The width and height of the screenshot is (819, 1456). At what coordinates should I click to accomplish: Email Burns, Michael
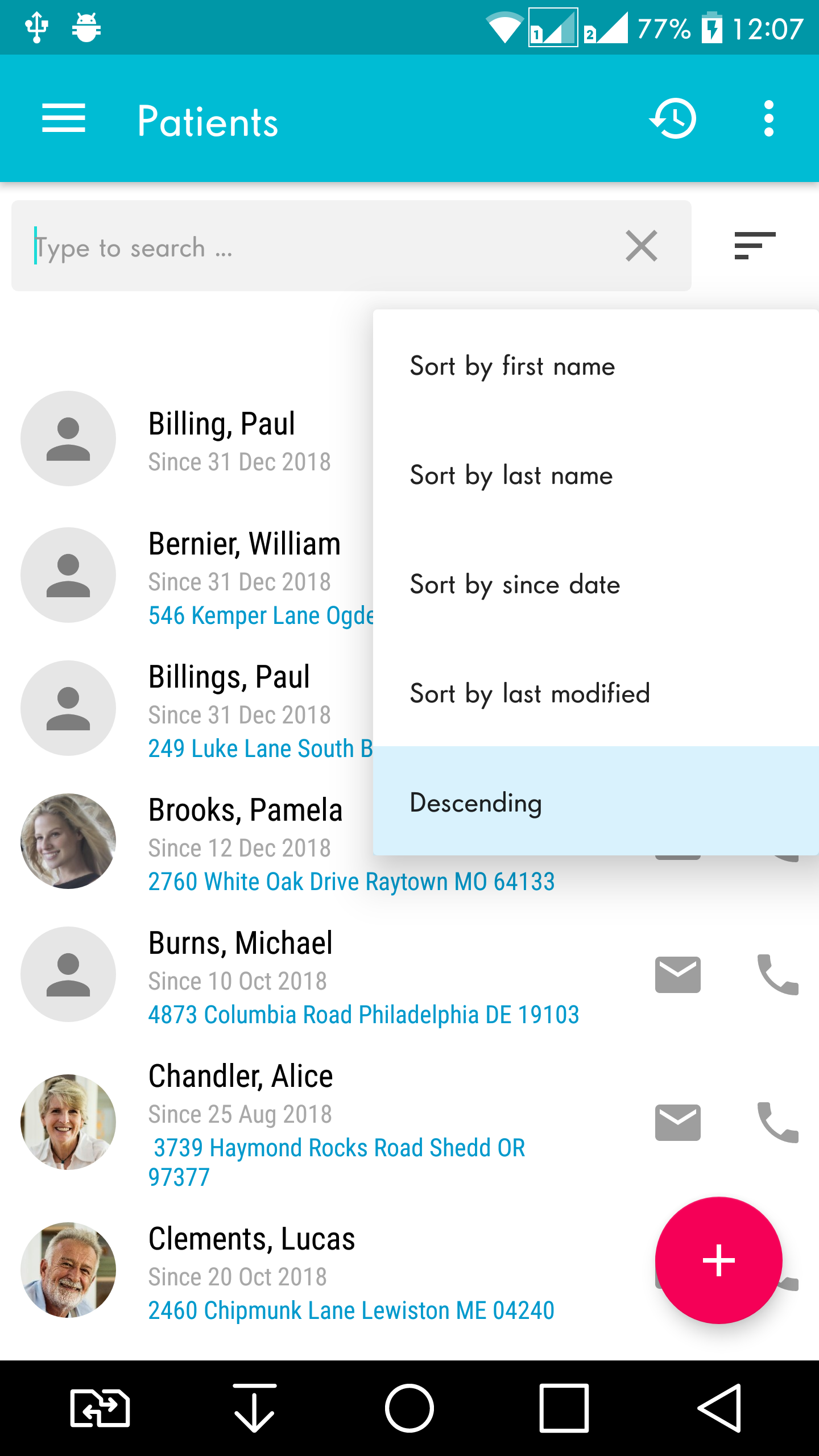pos(677,974)
